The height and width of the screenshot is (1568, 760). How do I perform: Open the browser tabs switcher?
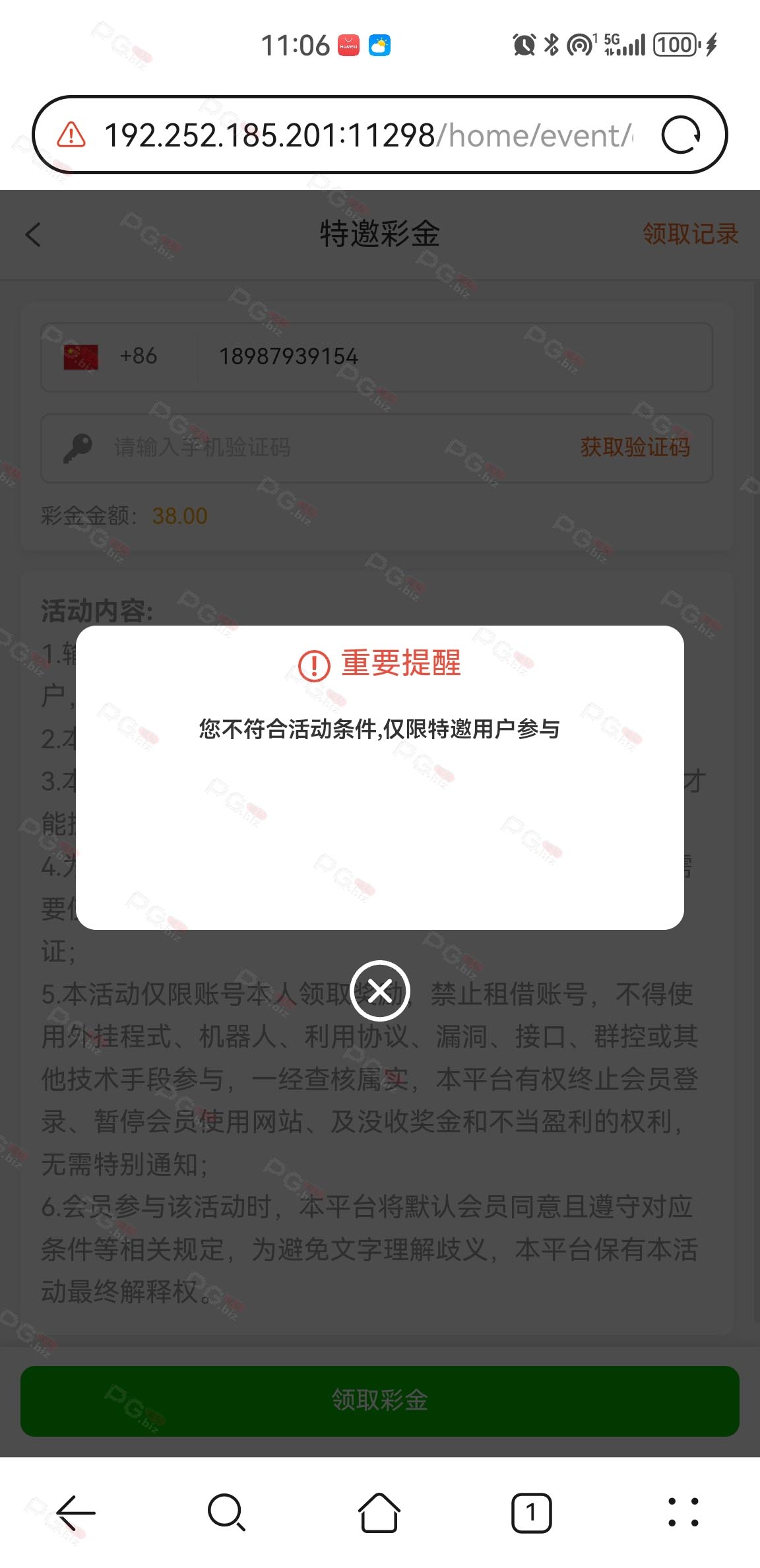click(x=531, y=1513)
